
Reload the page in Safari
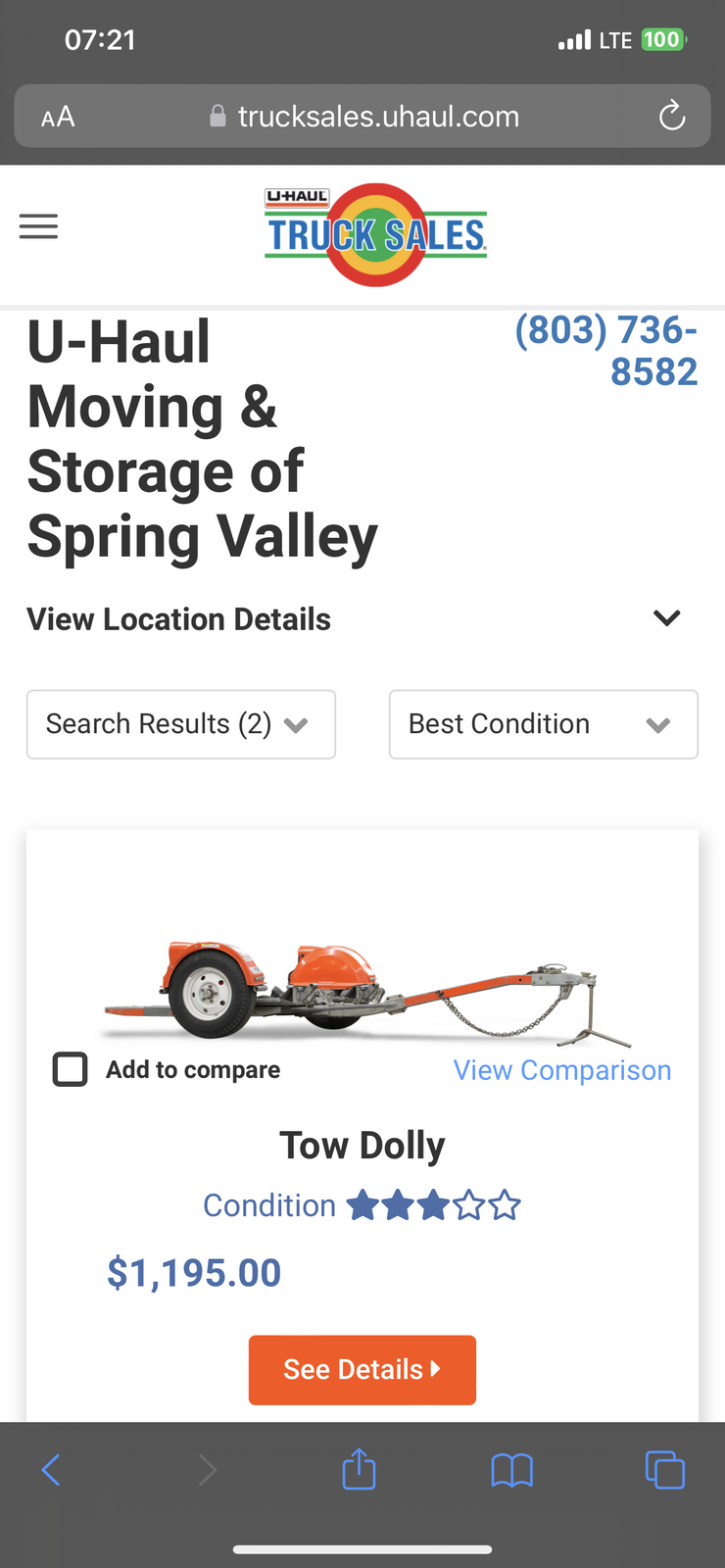tap(671, 116)
